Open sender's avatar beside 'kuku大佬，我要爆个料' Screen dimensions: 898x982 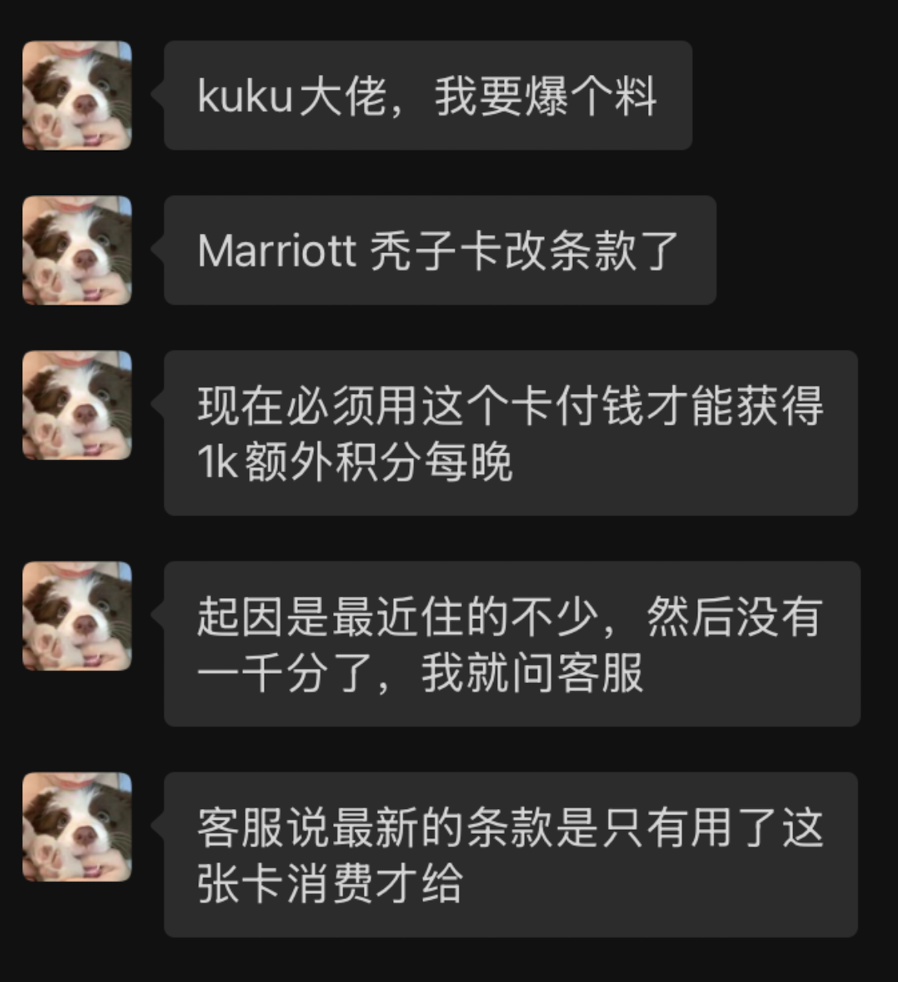(77, 95)
